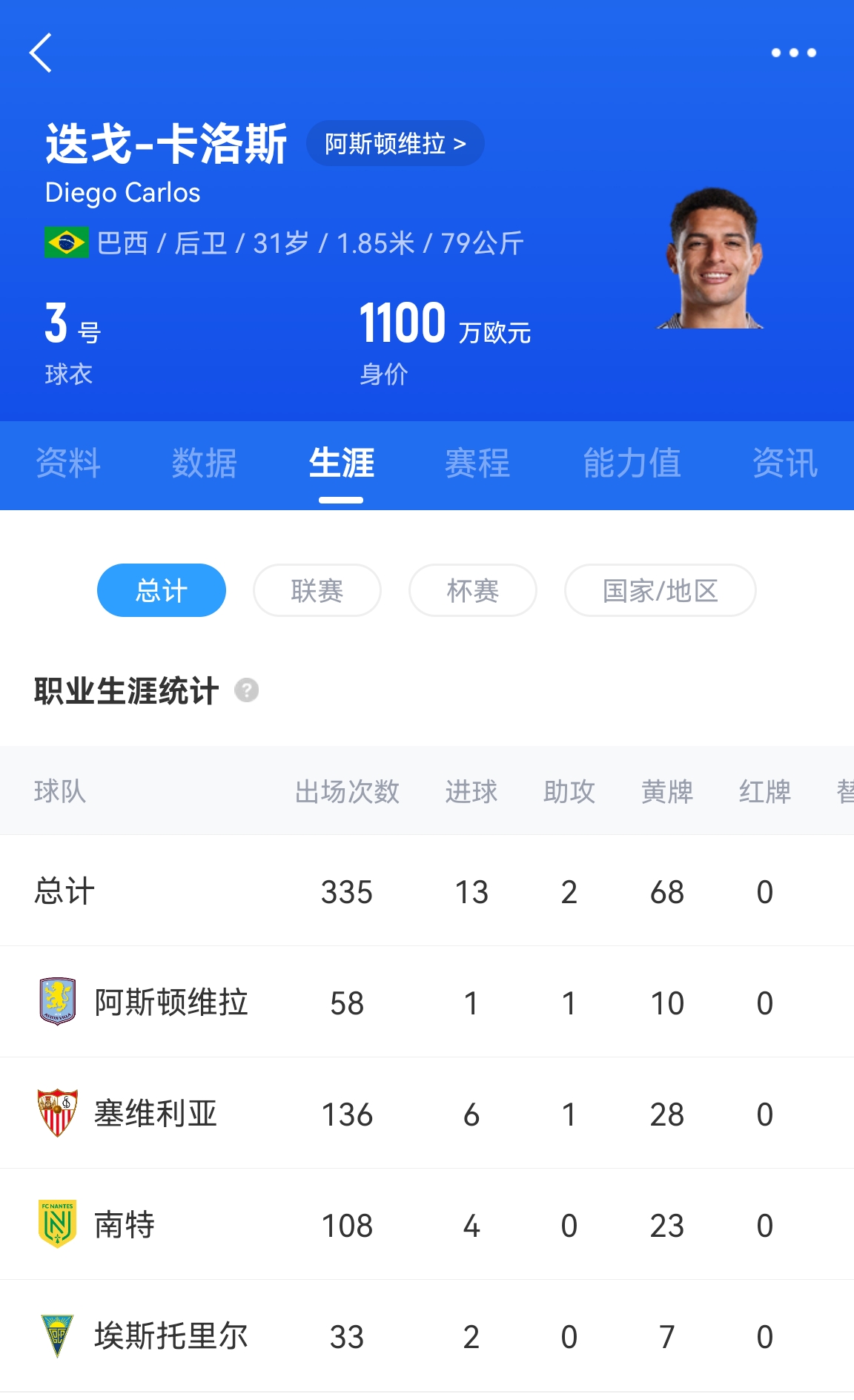Image resolution: width=854 pixels, height=1400 pixels.
Task: Open help icon next to 职业生涯统计
Action: point(247,691)
